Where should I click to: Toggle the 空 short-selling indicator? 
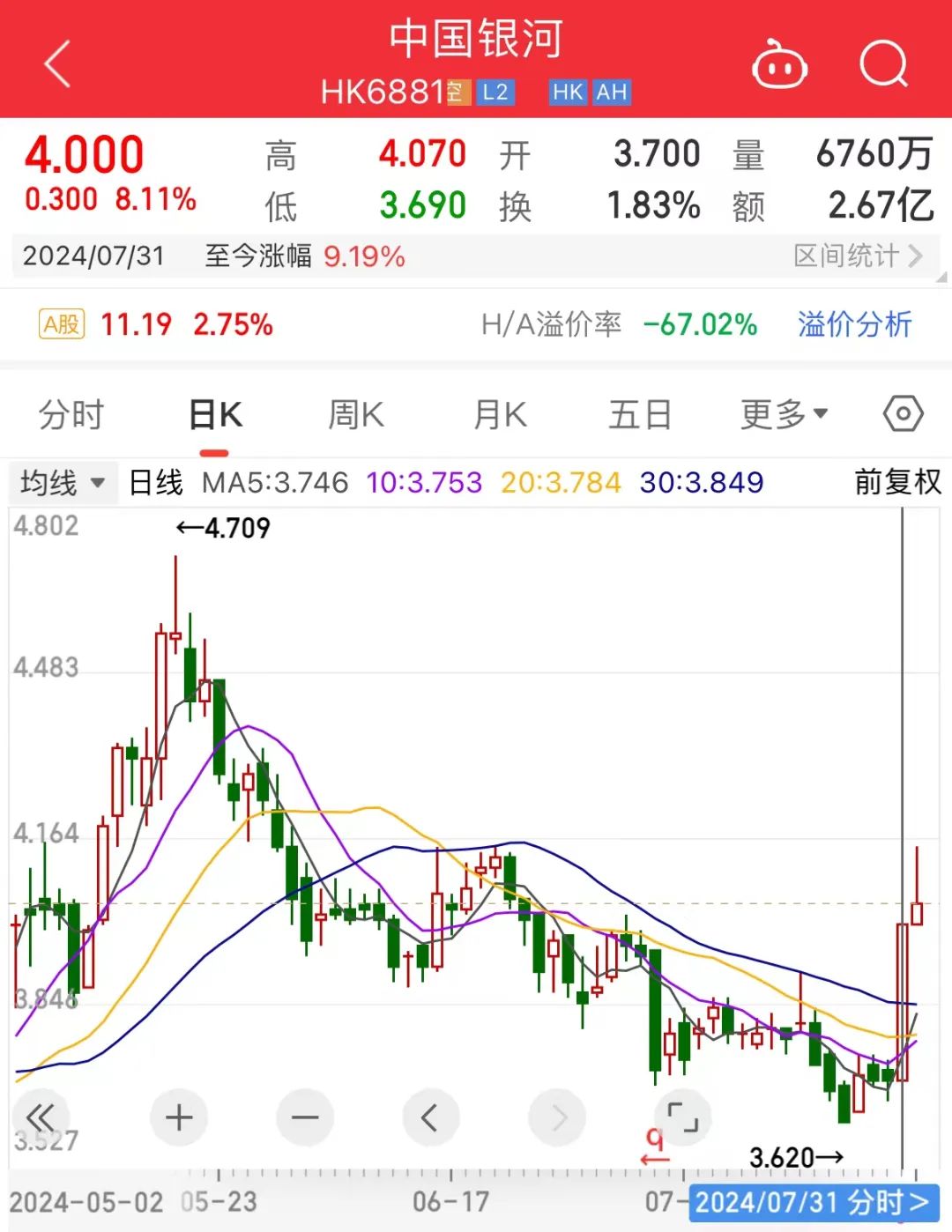pos(457,92)
